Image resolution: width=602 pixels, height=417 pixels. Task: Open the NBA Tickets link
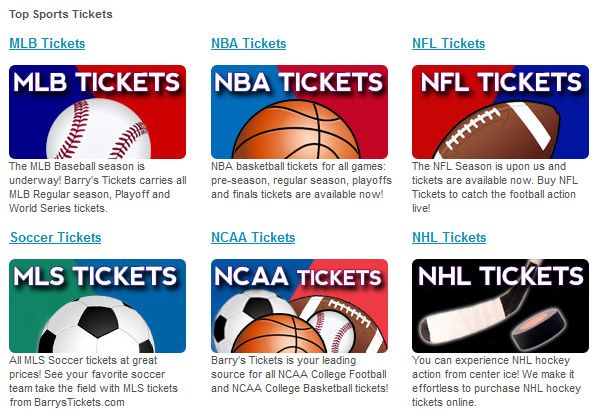[248, 43]
